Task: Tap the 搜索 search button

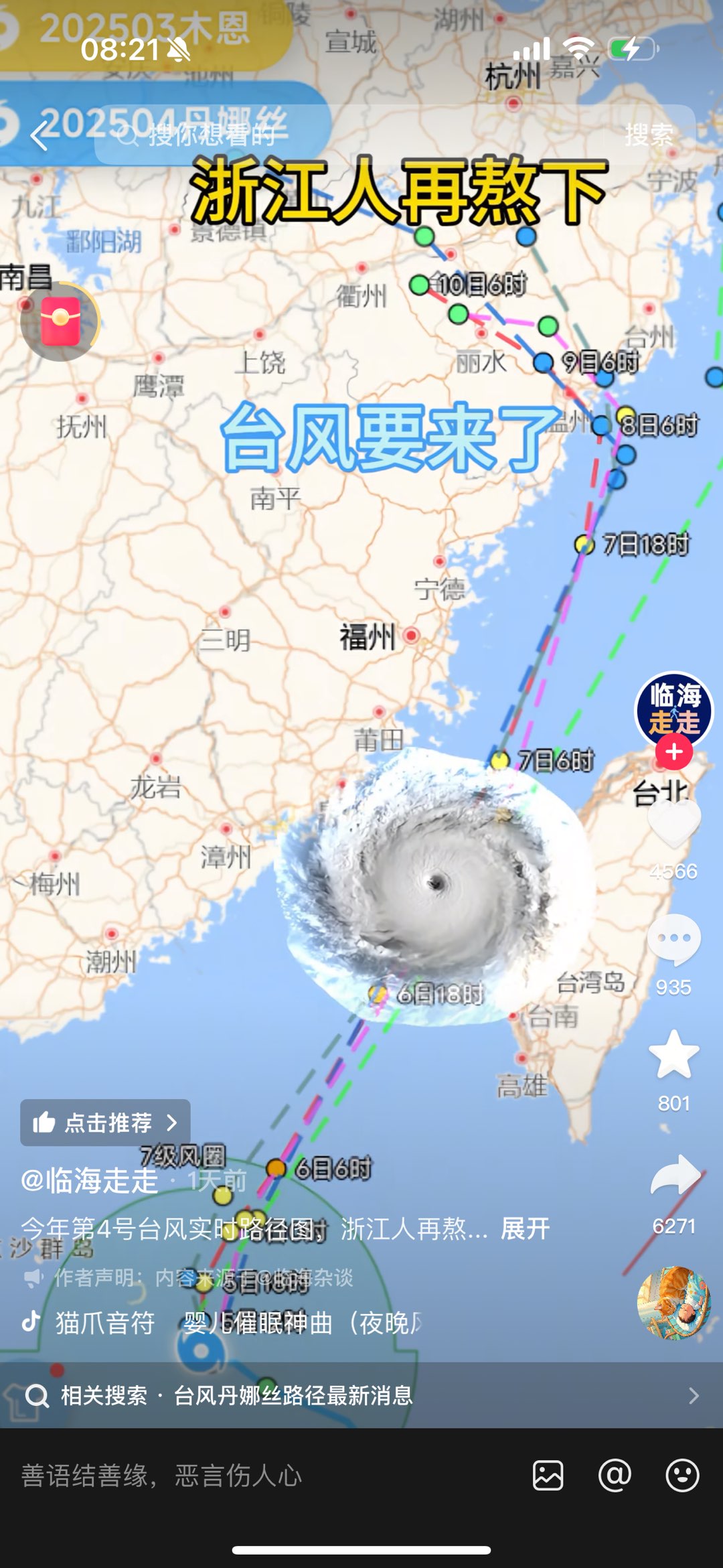Action: click(x=648, y=135)
